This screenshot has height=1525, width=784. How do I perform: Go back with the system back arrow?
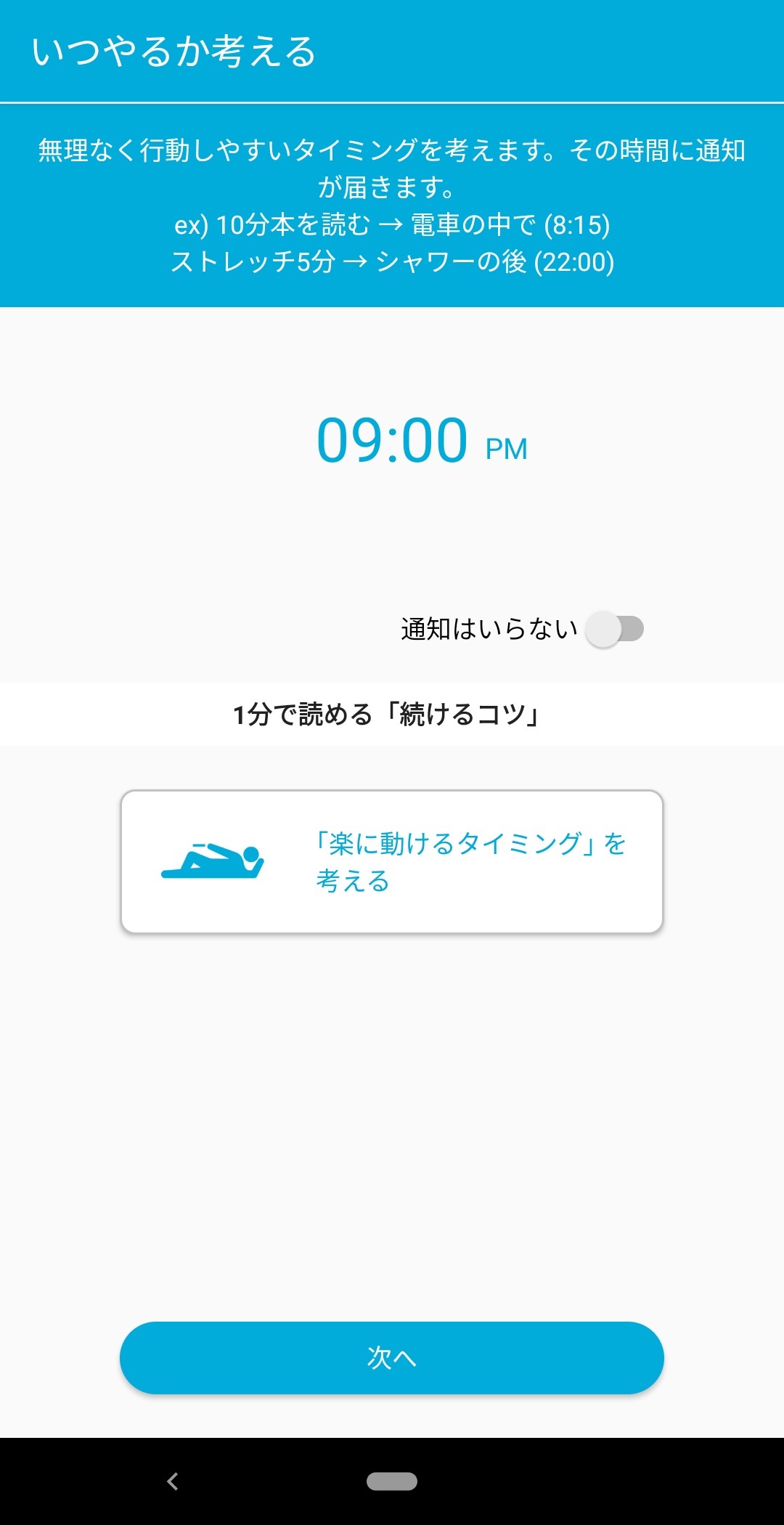click(x=173, y=1481)
